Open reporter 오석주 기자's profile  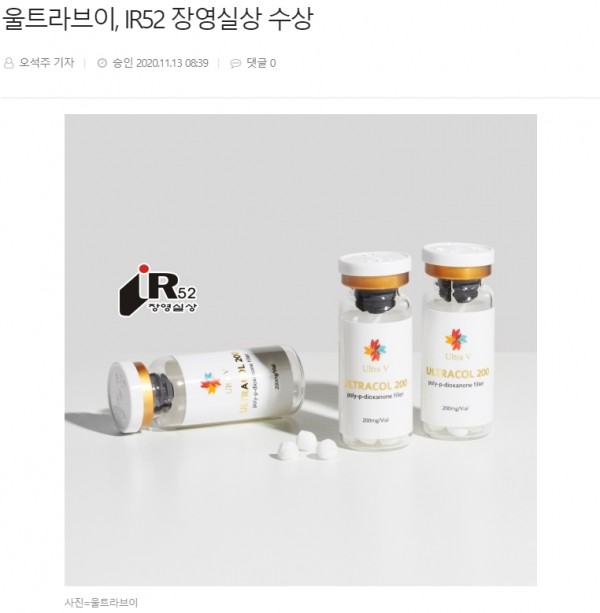pos(46,63)
